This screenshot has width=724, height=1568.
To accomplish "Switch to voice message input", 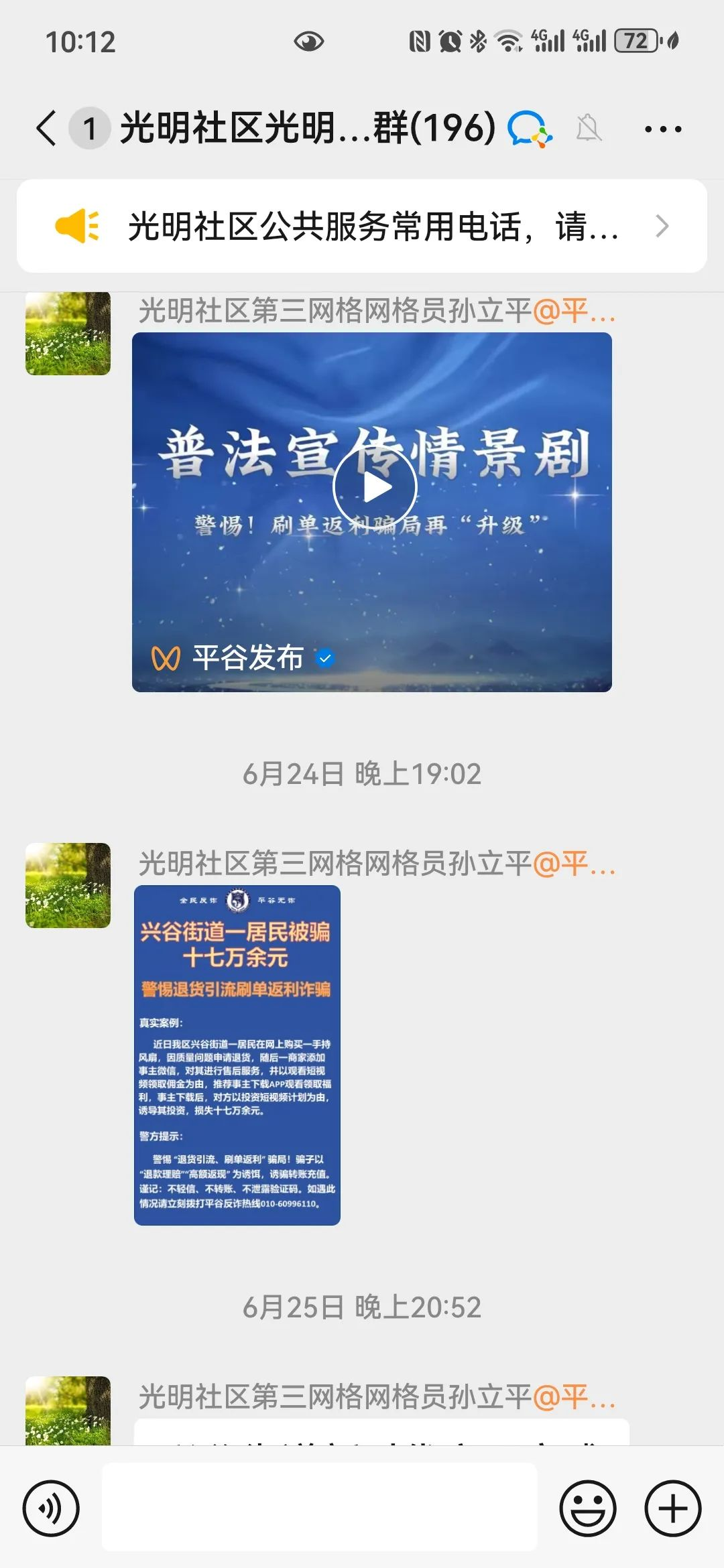I will [x=51, y=1509].
